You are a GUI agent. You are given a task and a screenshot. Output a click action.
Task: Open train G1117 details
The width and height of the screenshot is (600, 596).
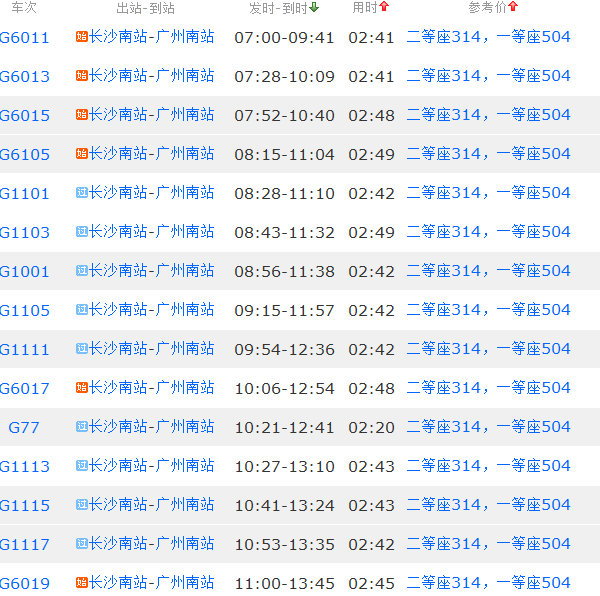(x=24, y=545)
